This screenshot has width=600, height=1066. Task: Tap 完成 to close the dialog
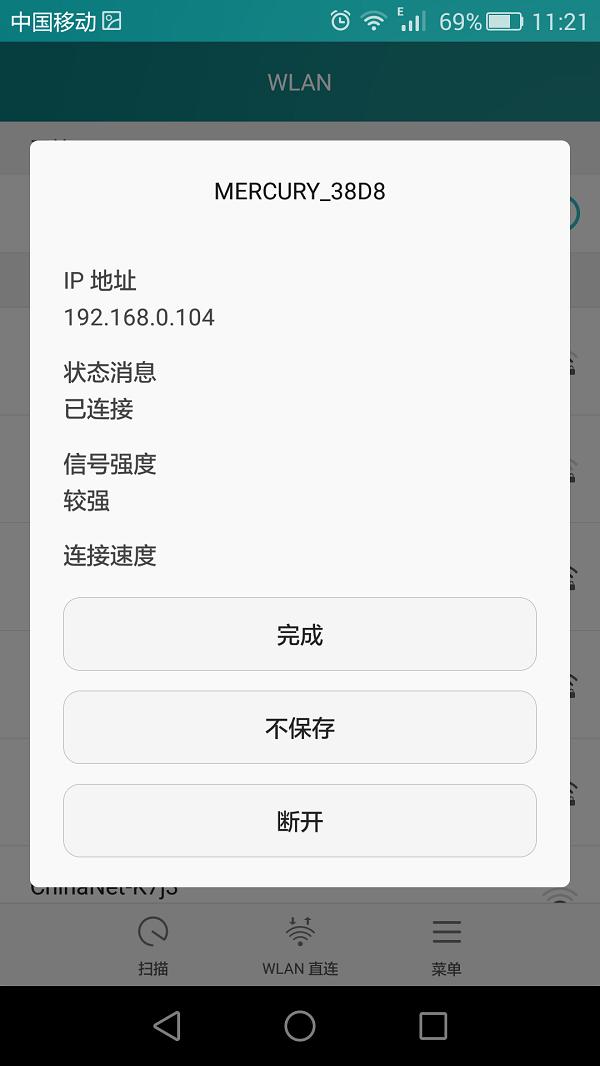point(300,634)
